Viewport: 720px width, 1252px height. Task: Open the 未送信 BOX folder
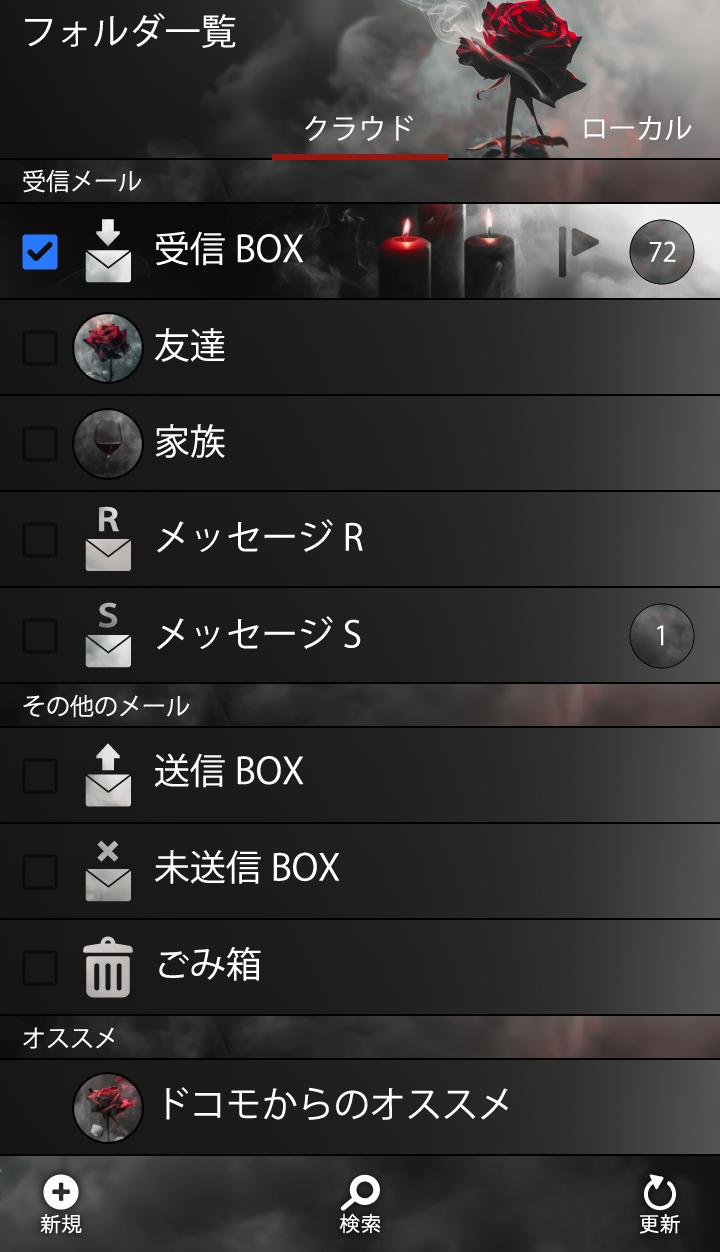pos(248,869)
